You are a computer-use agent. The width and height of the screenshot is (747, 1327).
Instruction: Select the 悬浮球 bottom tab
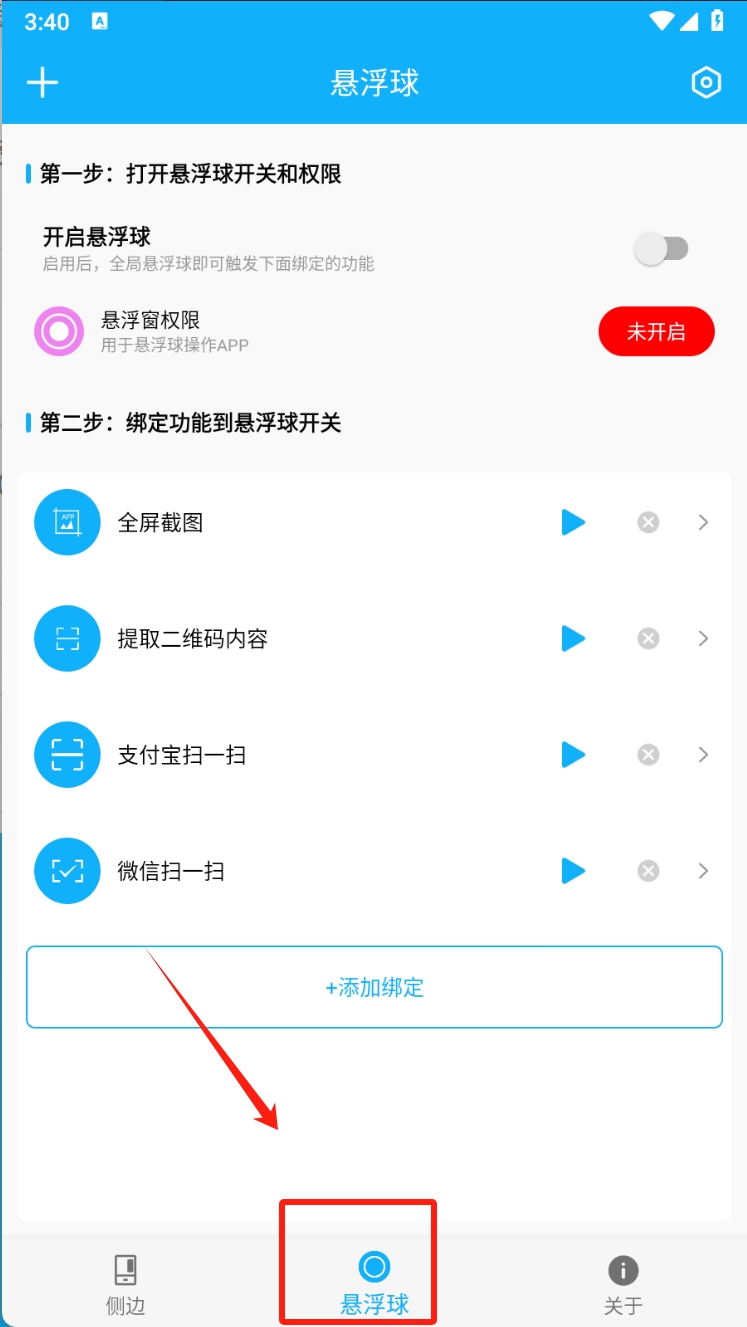[374, 1285]
